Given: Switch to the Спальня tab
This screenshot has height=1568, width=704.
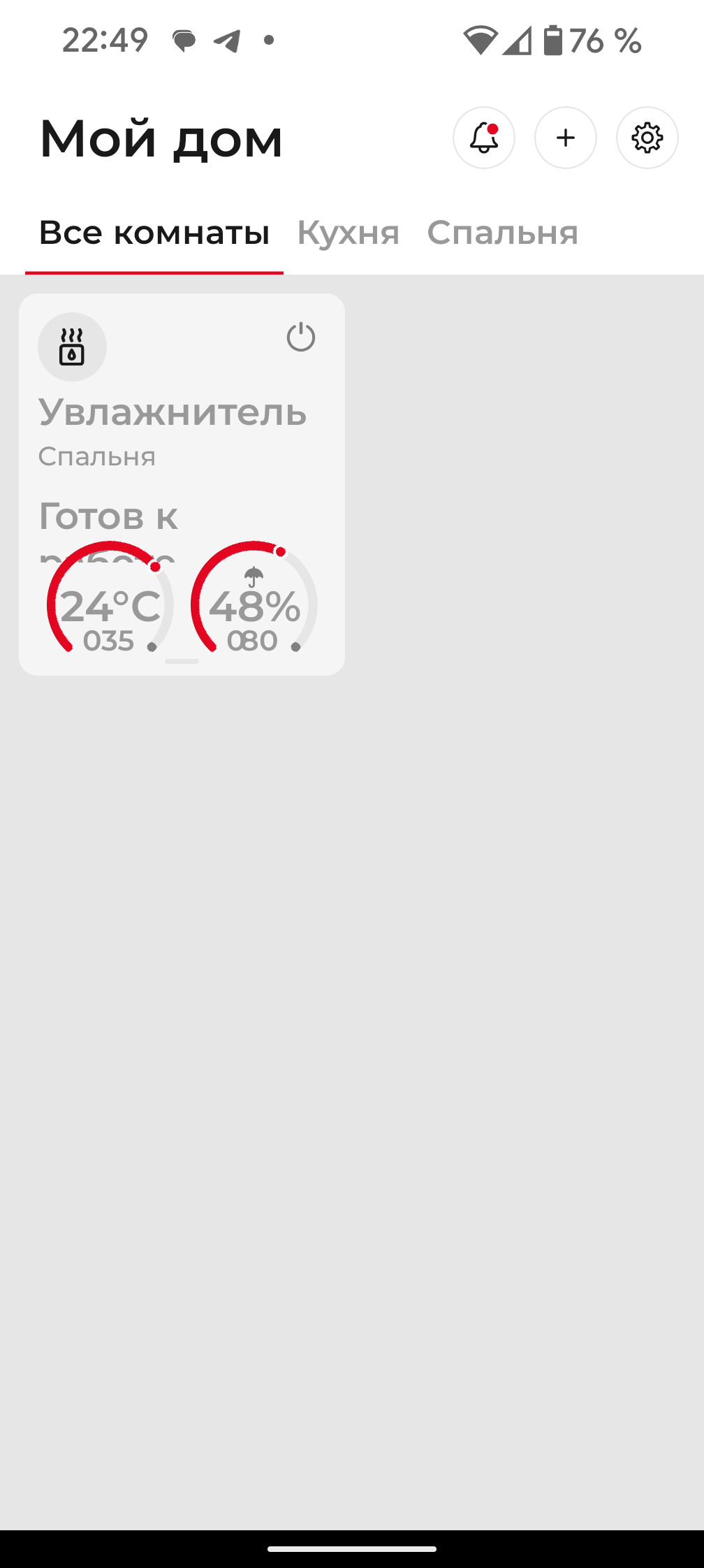Looking at the screenshot, I should click(x=502, y=233).
